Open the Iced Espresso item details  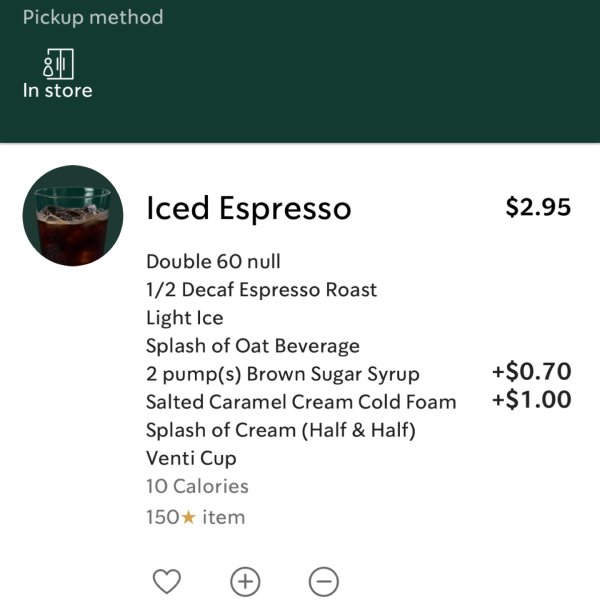(x=249, y=209)
